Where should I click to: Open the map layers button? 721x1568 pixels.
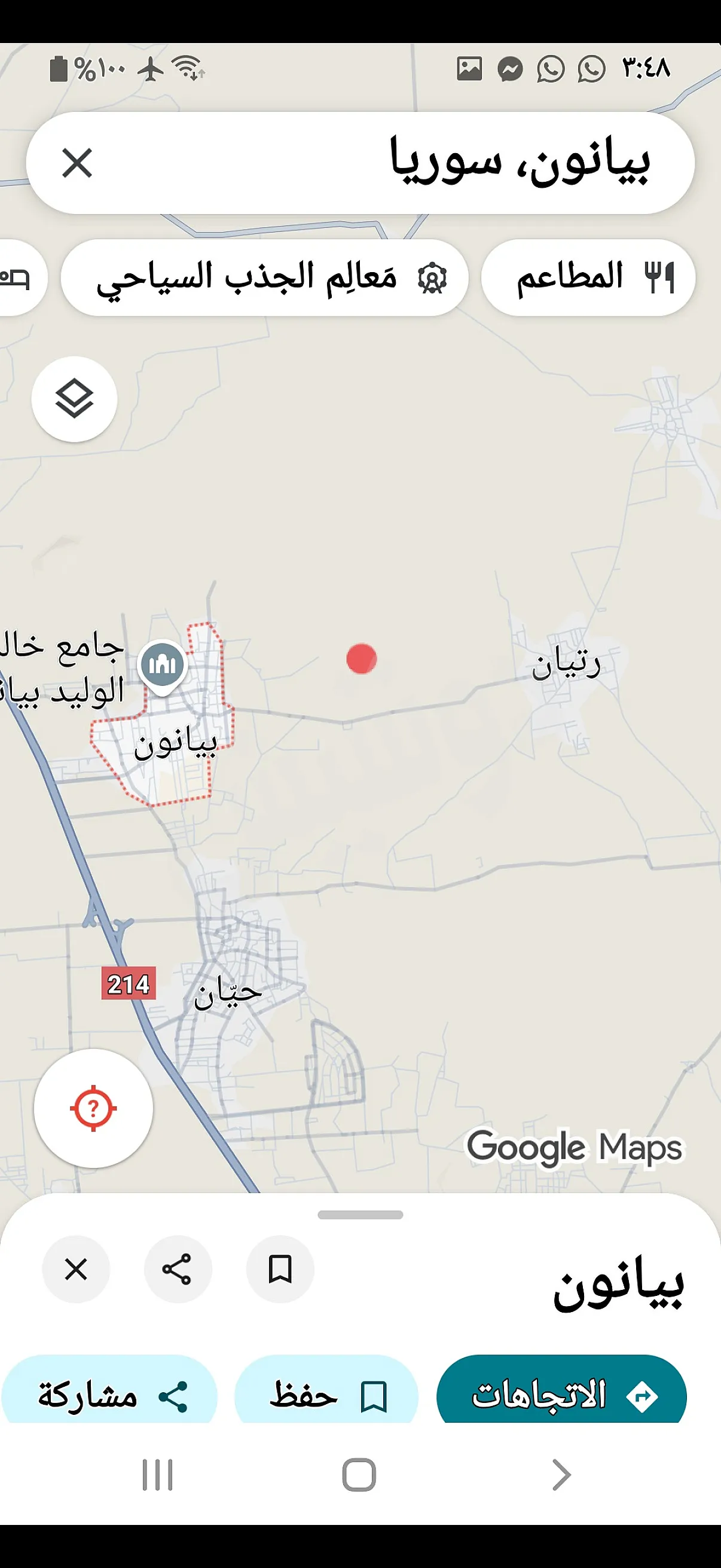pos(74,399)
